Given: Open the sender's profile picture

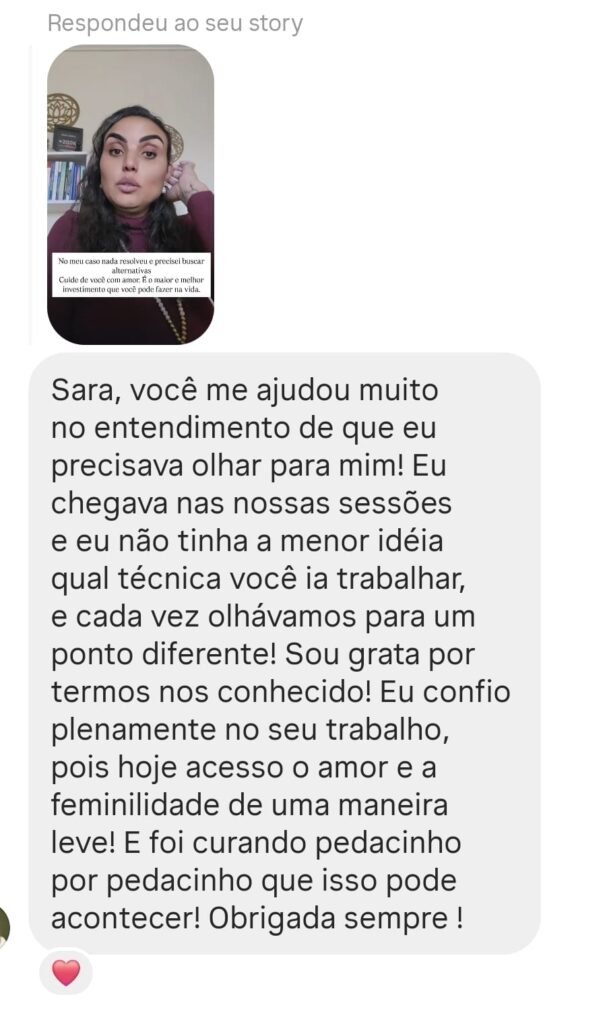Looking at the screenshot, I should tap(4, 926).
